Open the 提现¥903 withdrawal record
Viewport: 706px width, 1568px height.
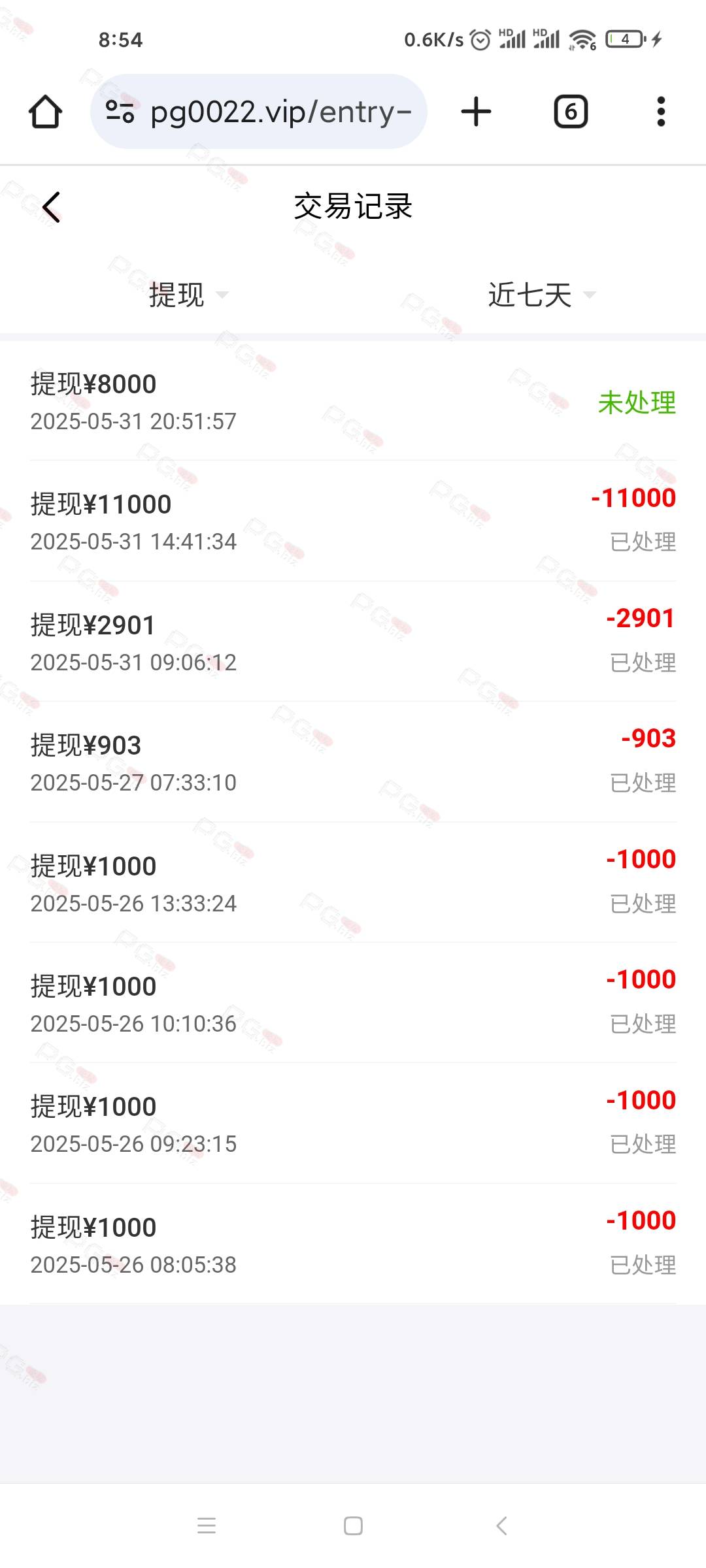[x=353, y=762]
